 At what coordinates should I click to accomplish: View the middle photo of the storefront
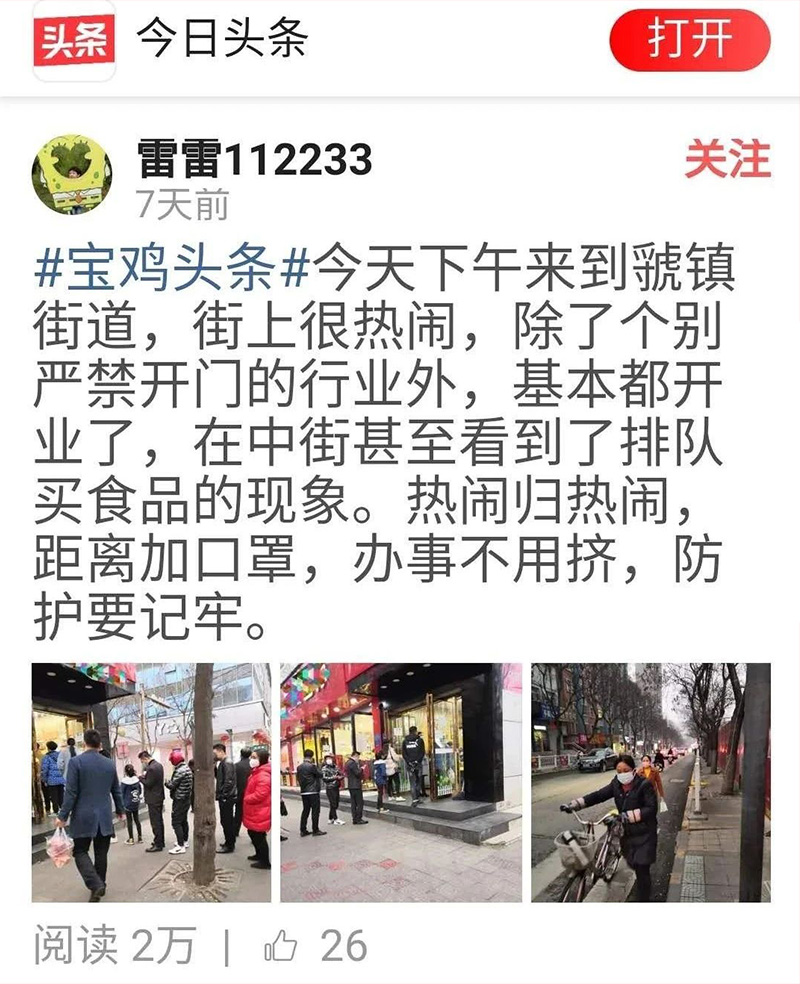pos(400,782)
